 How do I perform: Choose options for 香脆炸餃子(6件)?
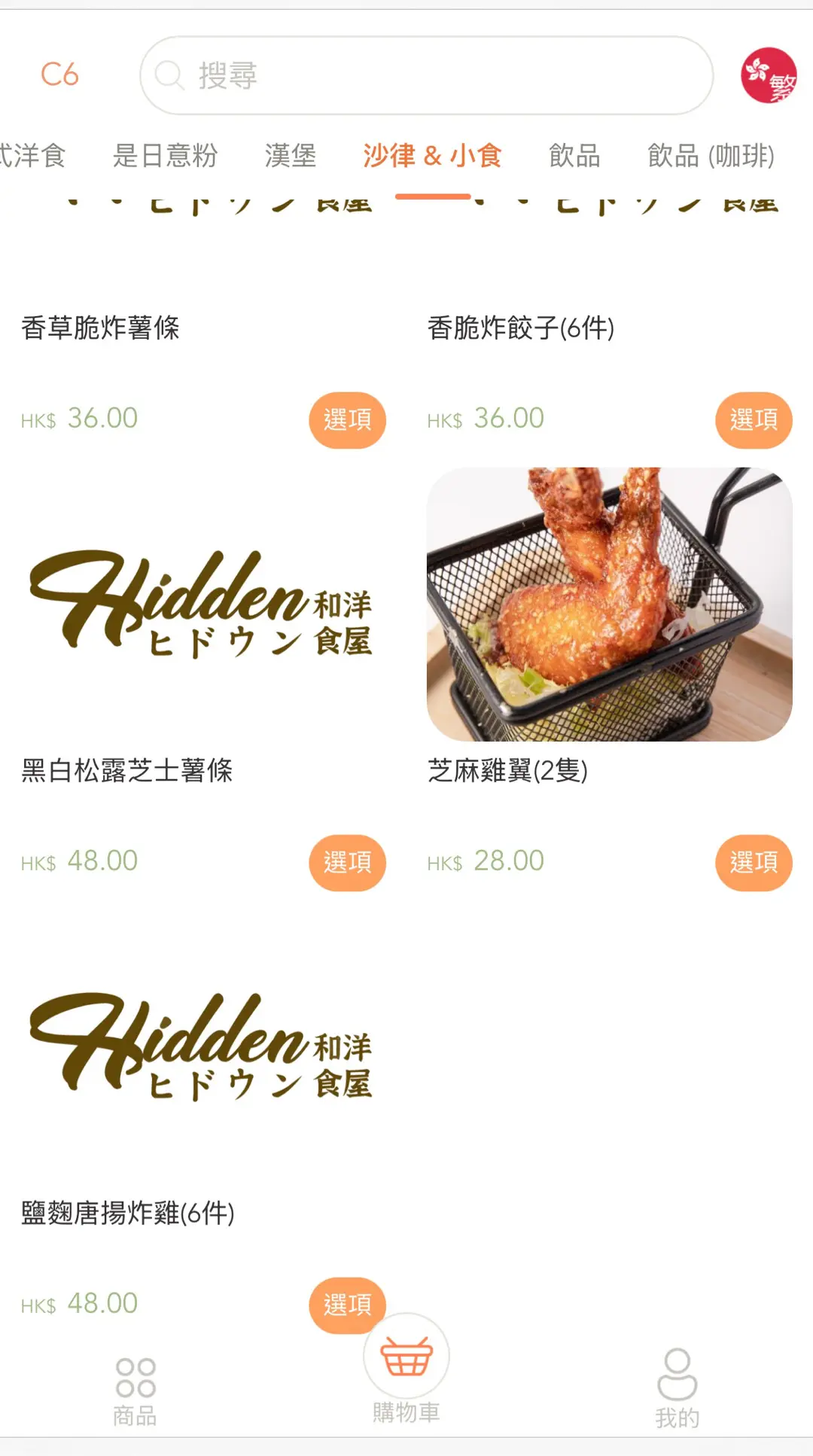pos(753,420)
